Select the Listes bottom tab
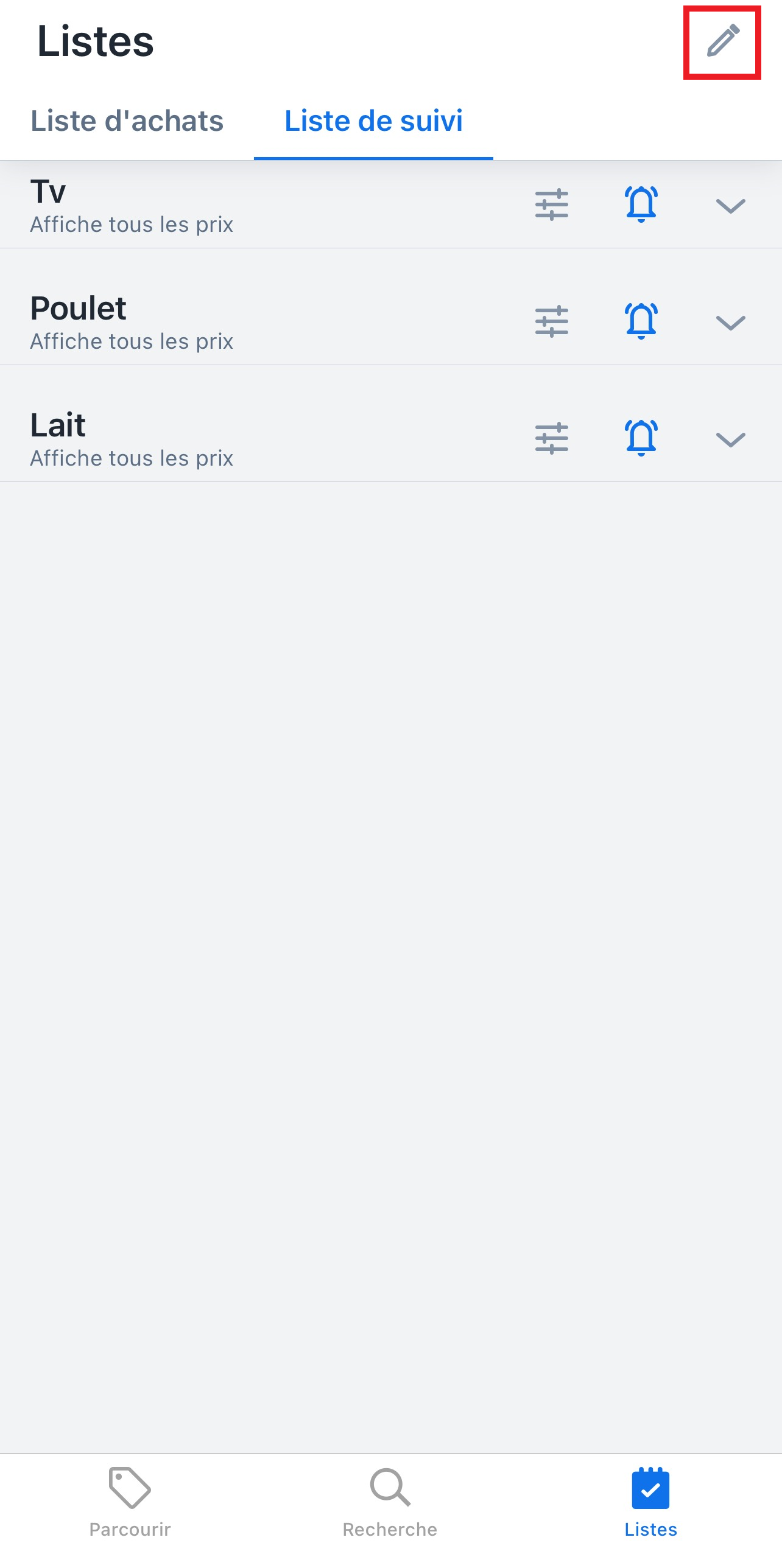The width and height of the screenshot is (782, 1568). [650, 1502]
